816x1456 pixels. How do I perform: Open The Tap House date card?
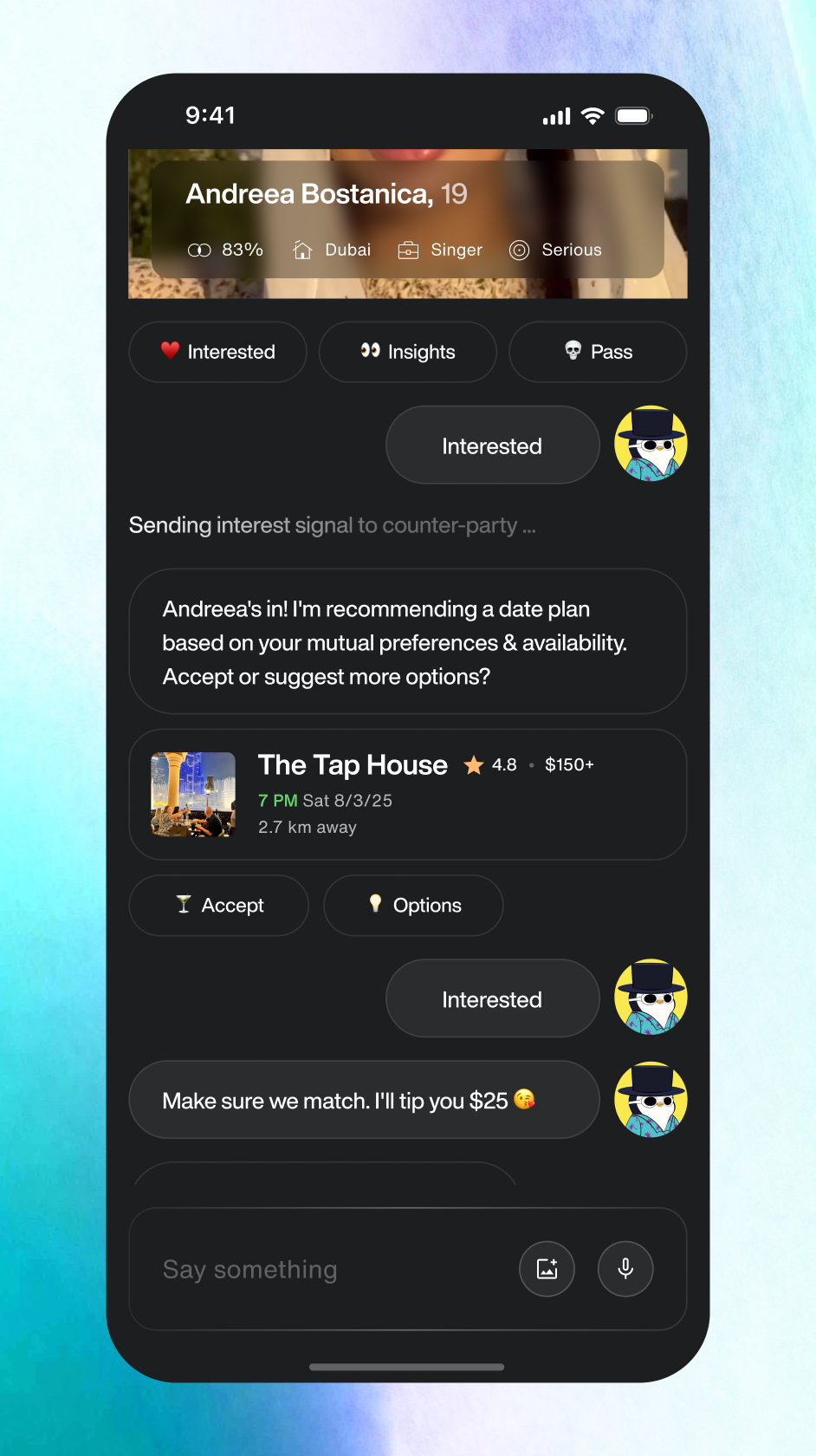click(x=407, y=794)
